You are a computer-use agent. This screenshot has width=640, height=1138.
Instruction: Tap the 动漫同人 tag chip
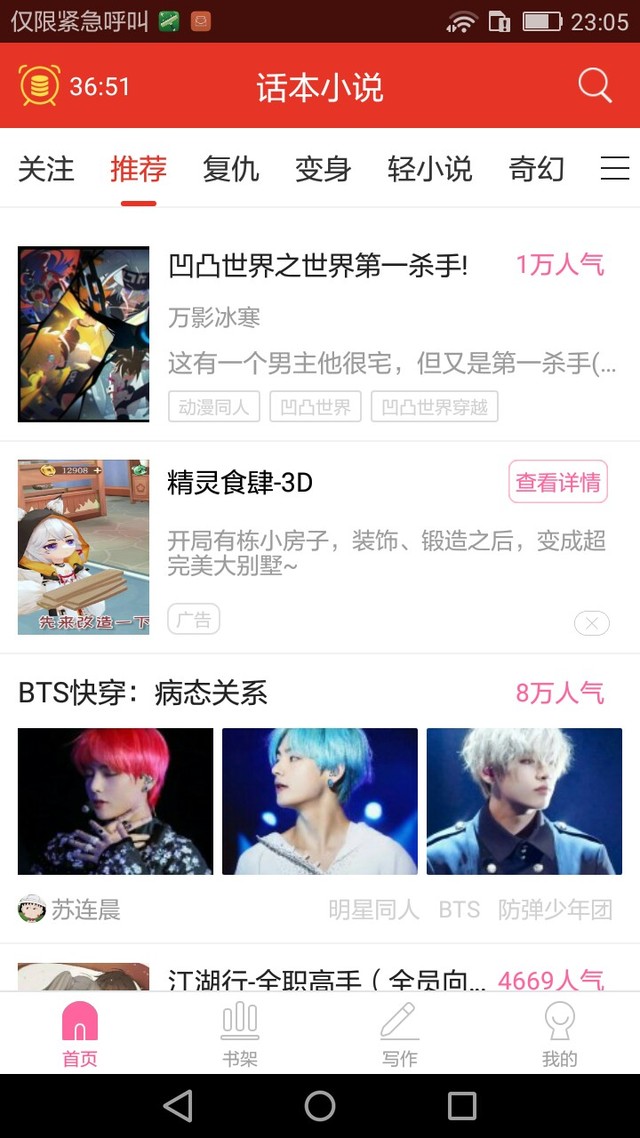pos(214,407)
